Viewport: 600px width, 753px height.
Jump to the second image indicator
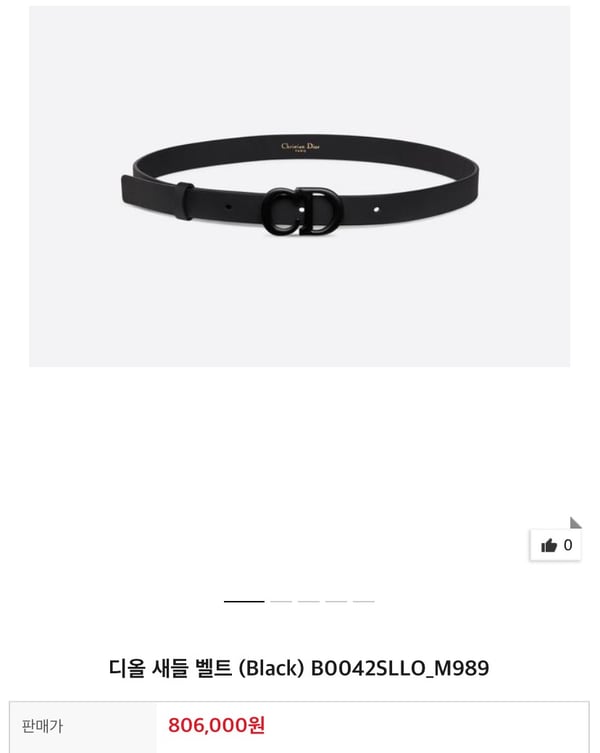281,601
